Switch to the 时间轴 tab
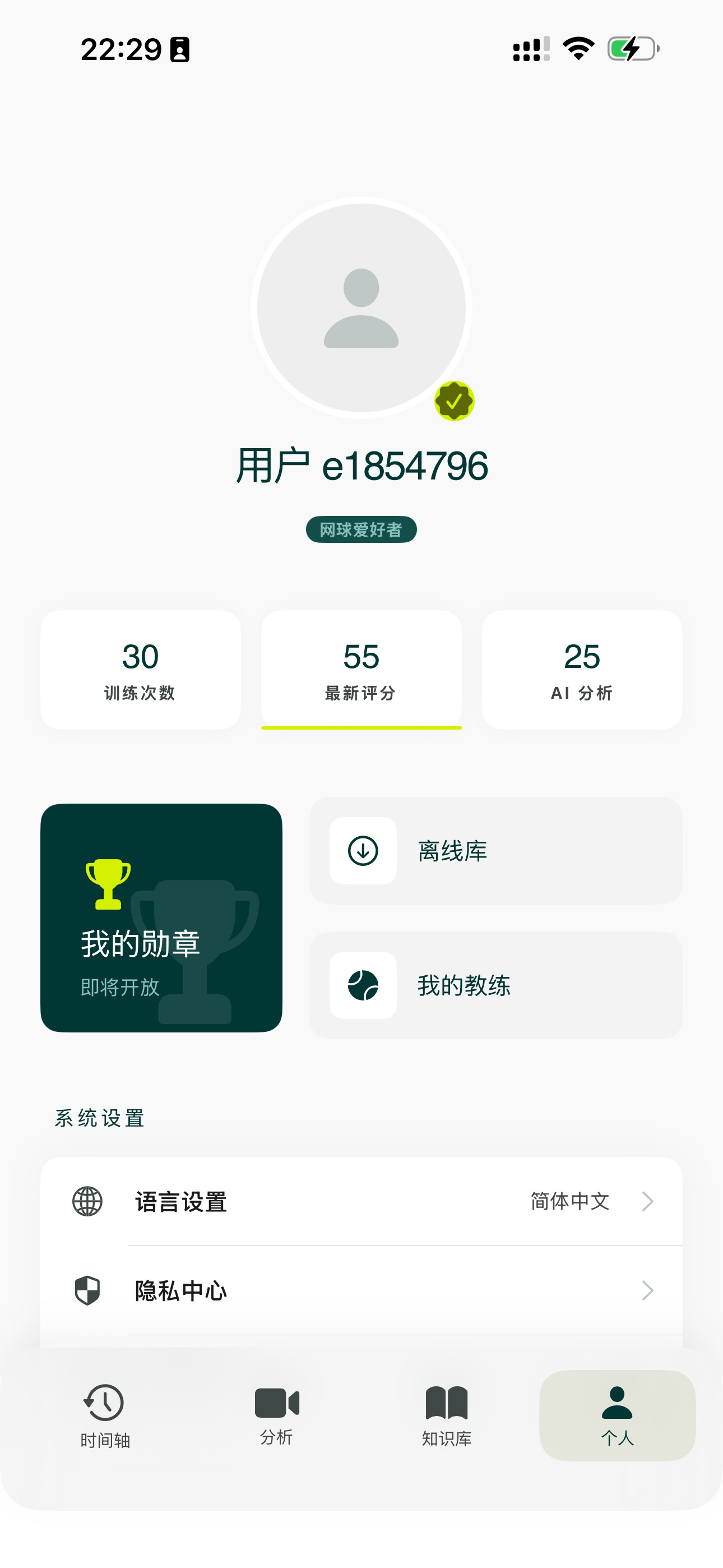This screenshot has width=723, height=1568. pos(105,1416)
